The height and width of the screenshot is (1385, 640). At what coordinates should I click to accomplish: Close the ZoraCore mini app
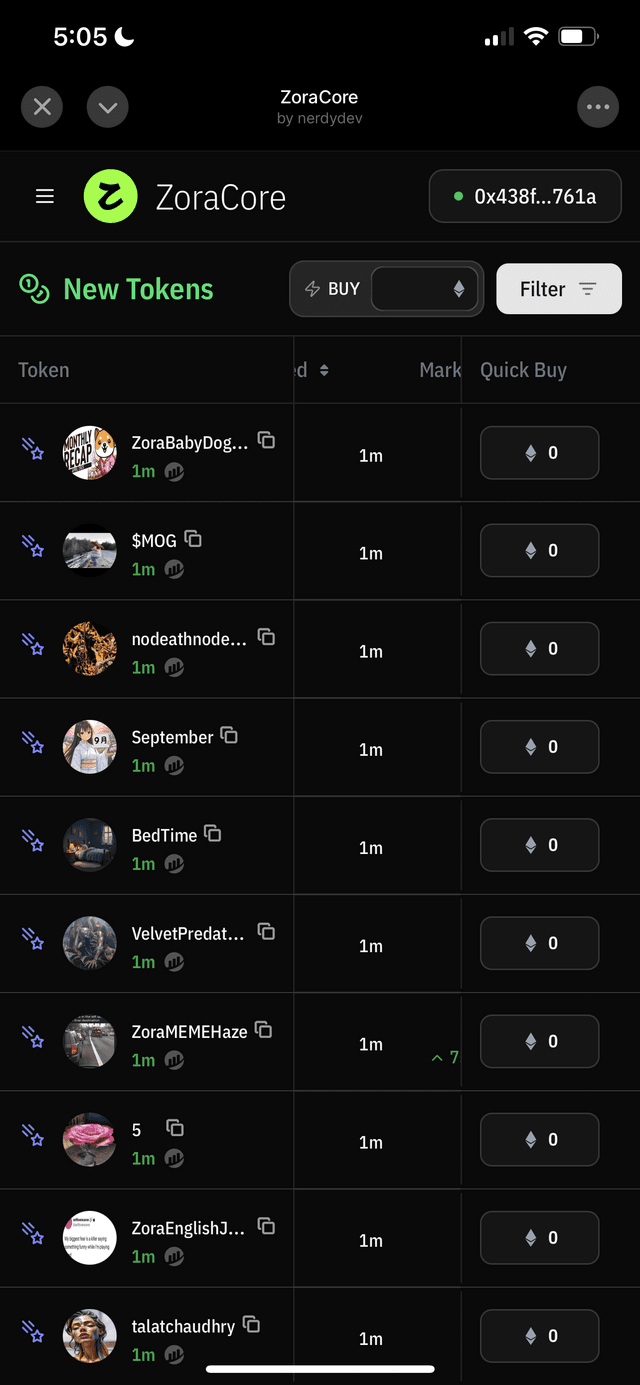click(x=42, y=107)
